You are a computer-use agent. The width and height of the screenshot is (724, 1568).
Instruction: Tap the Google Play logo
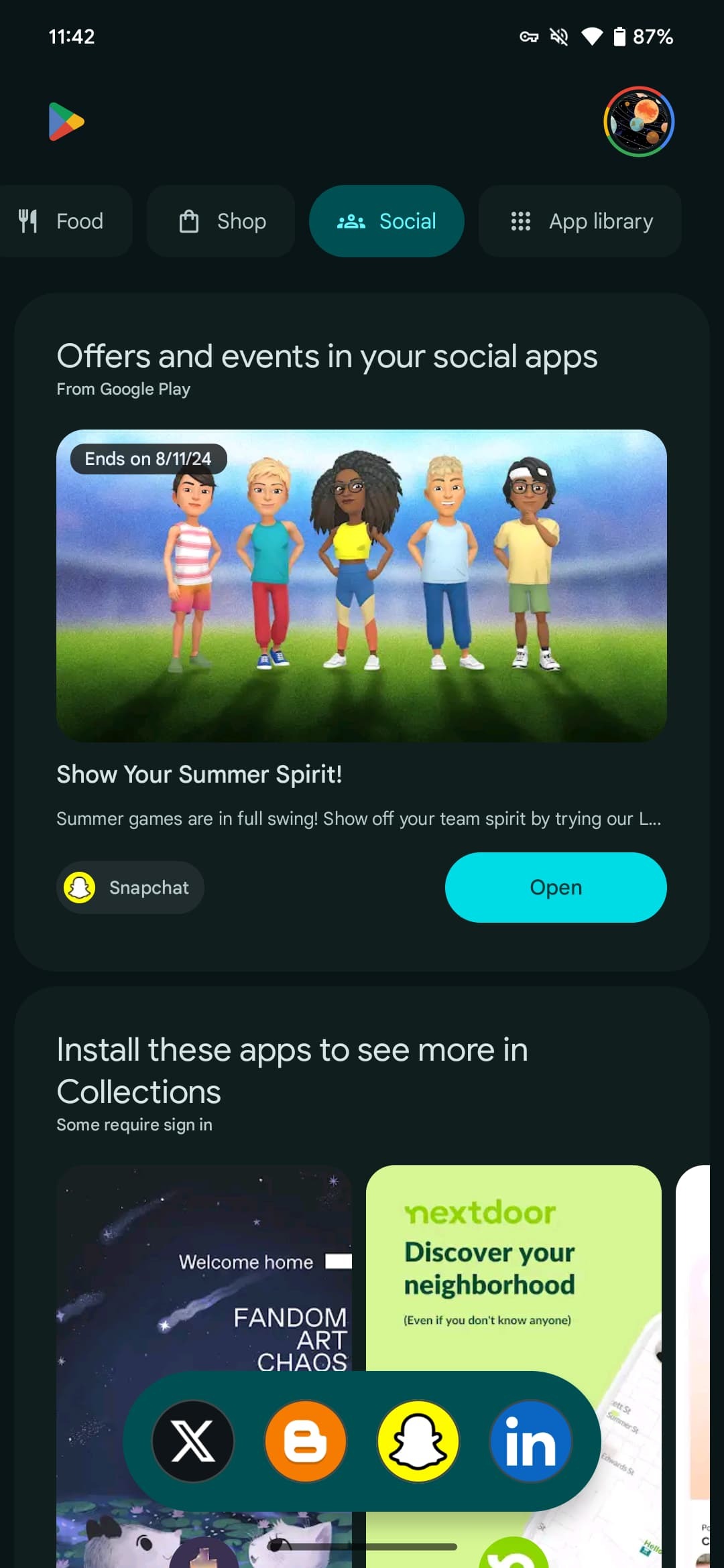pos(66,122)
